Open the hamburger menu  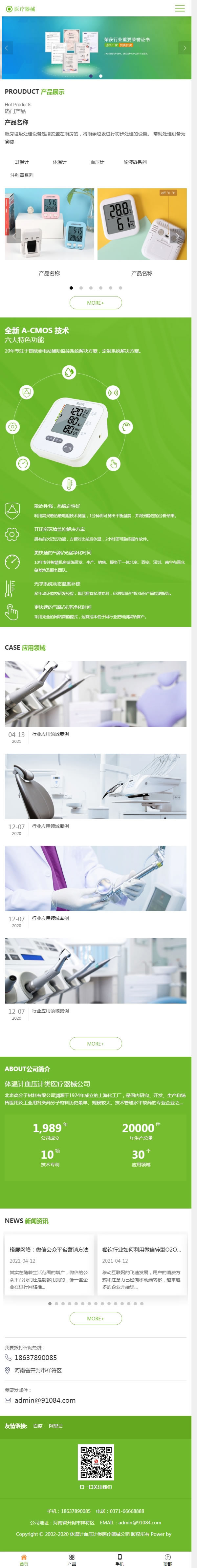tap(179, 9)
